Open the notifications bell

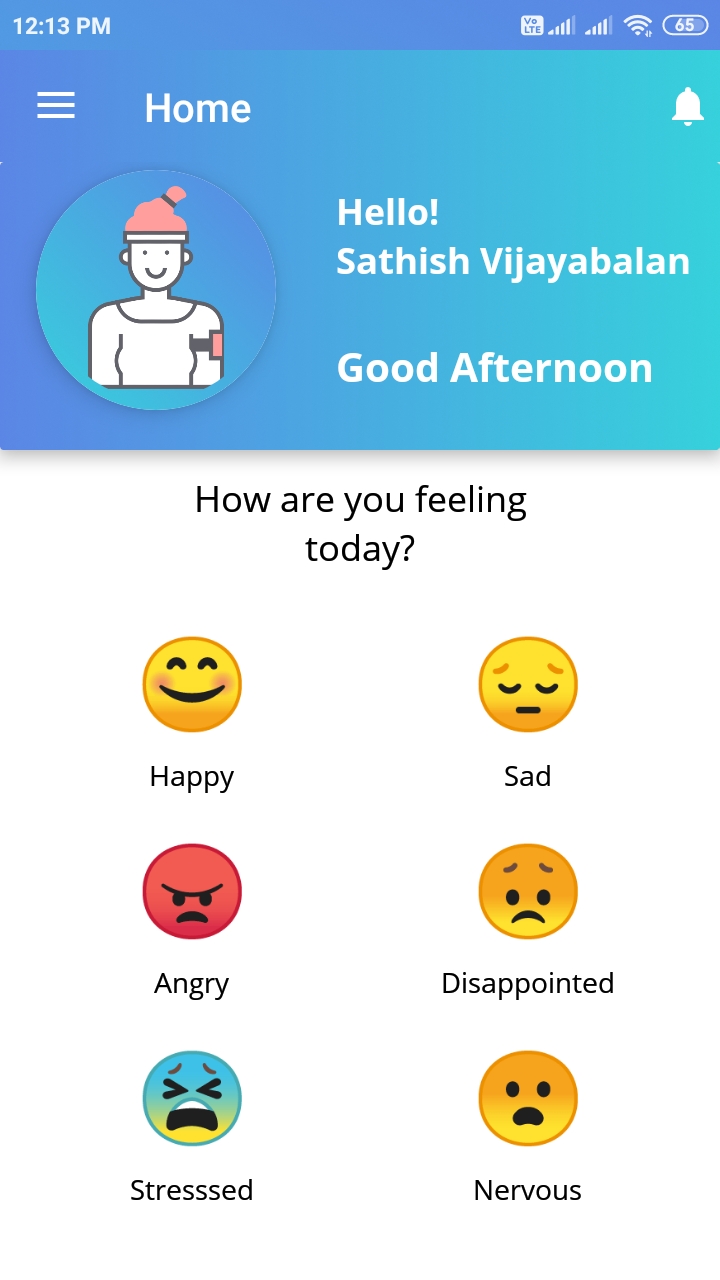point(687,107)
